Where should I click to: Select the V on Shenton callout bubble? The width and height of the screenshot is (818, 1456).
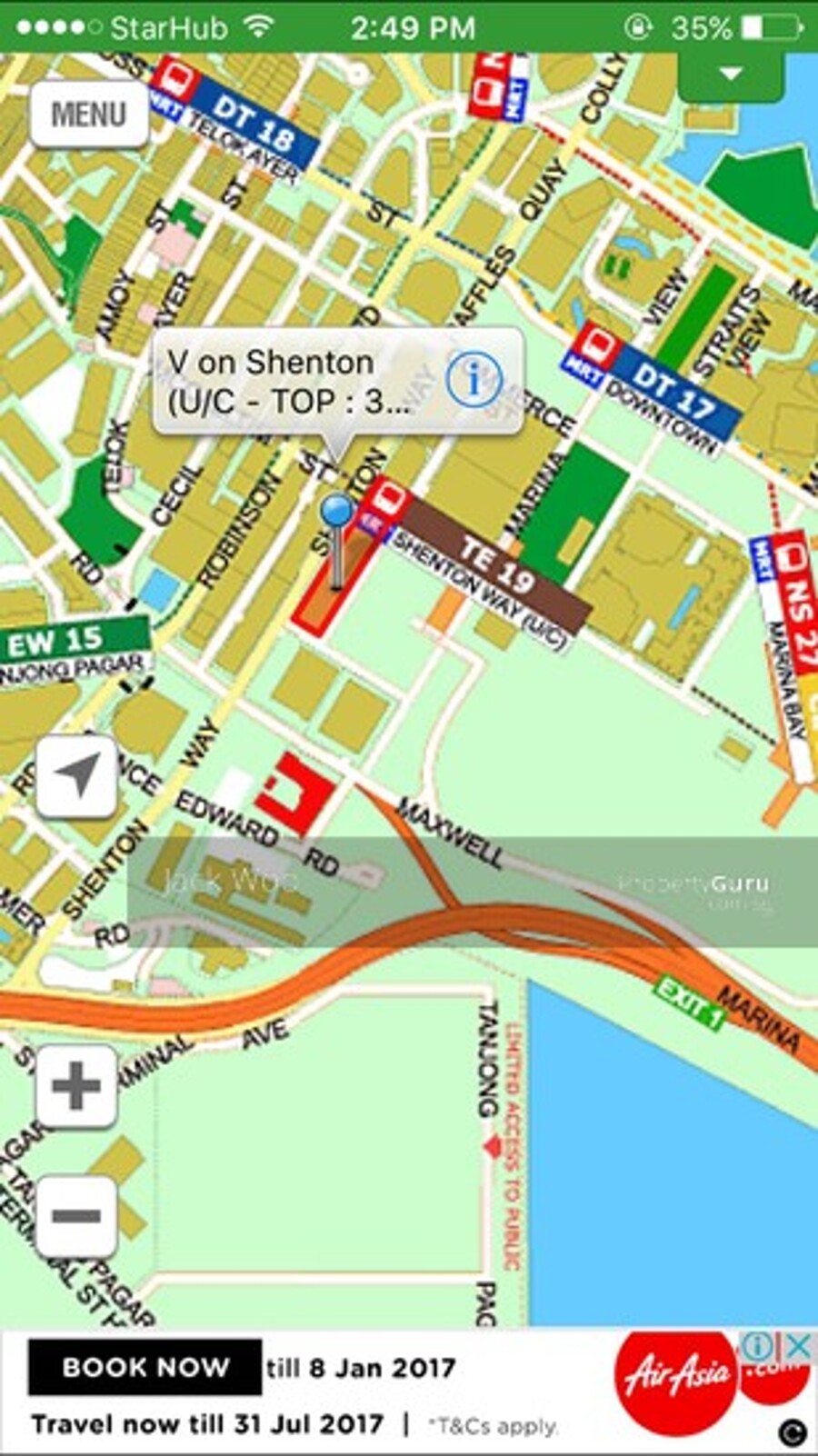(x=291, y=382)
